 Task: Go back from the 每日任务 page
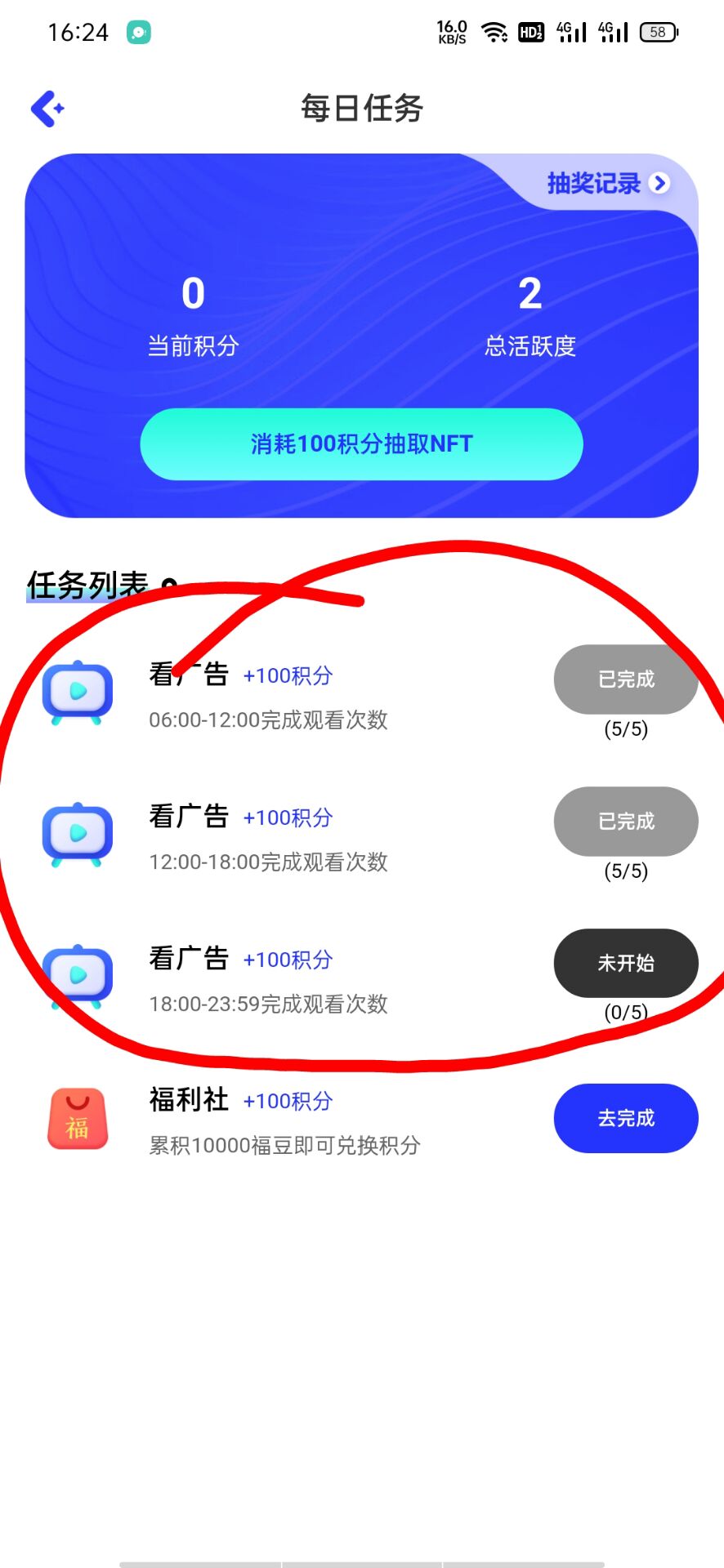47,109
